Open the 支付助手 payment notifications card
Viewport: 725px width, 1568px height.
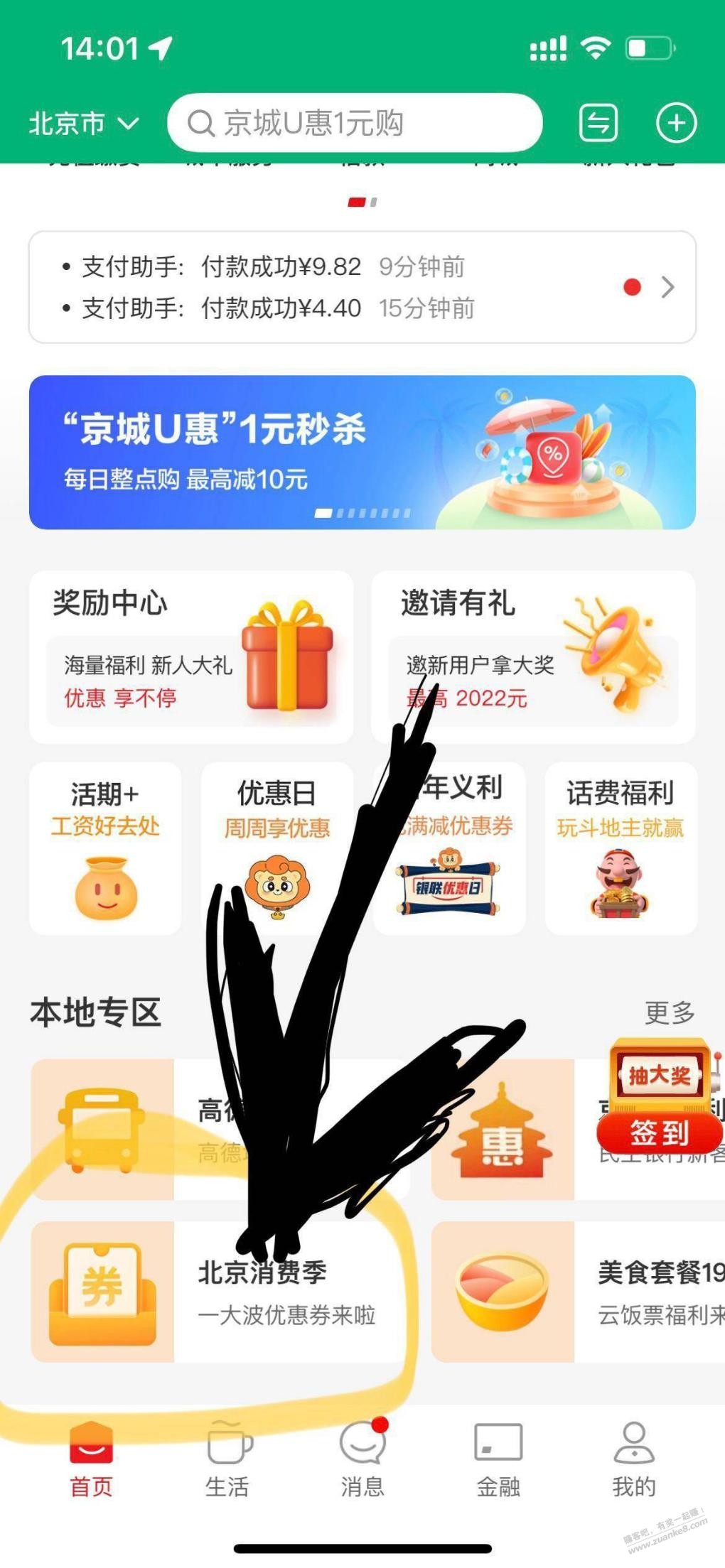point(362,287)
